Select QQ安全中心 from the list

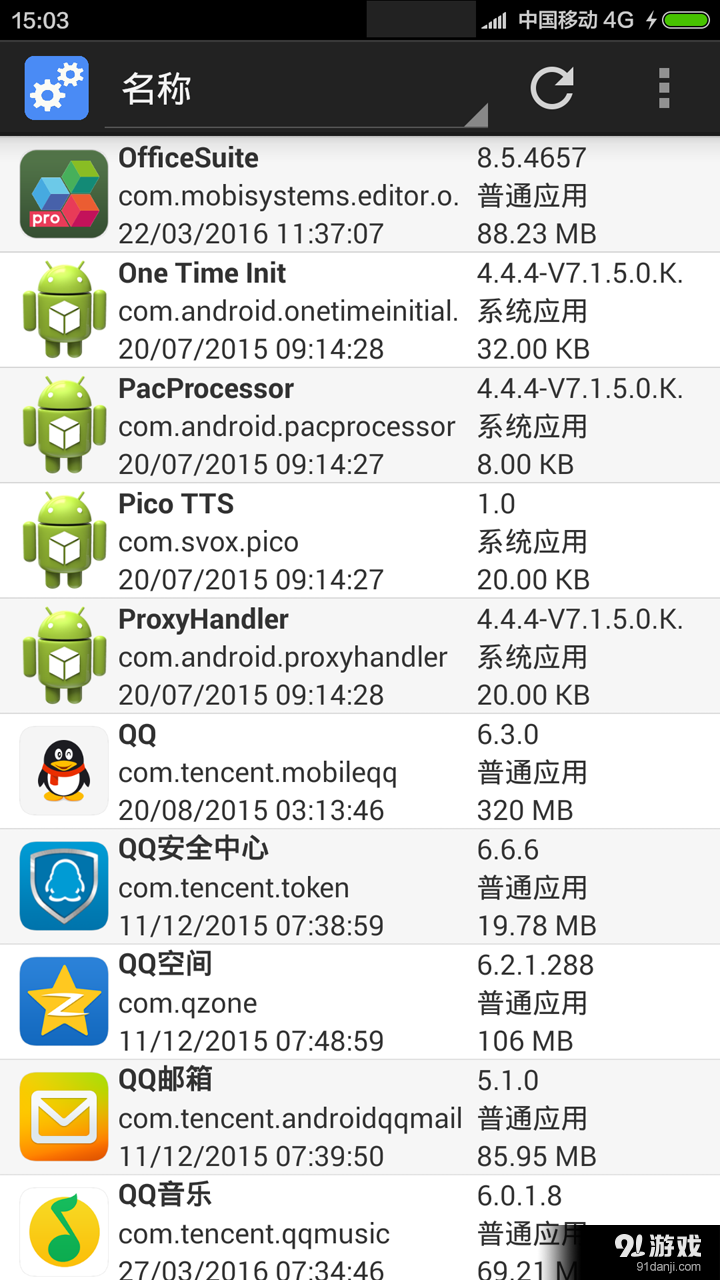point(360,887)
